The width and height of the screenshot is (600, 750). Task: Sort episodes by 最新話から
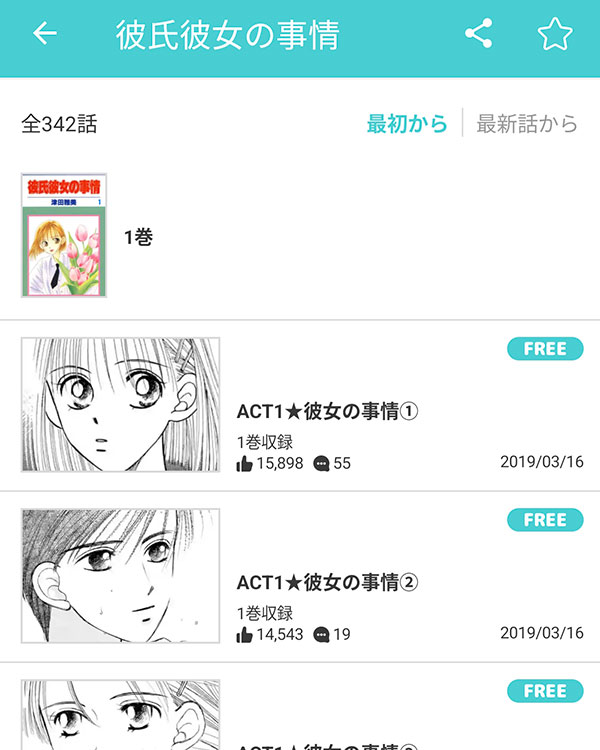pos(527,124)
